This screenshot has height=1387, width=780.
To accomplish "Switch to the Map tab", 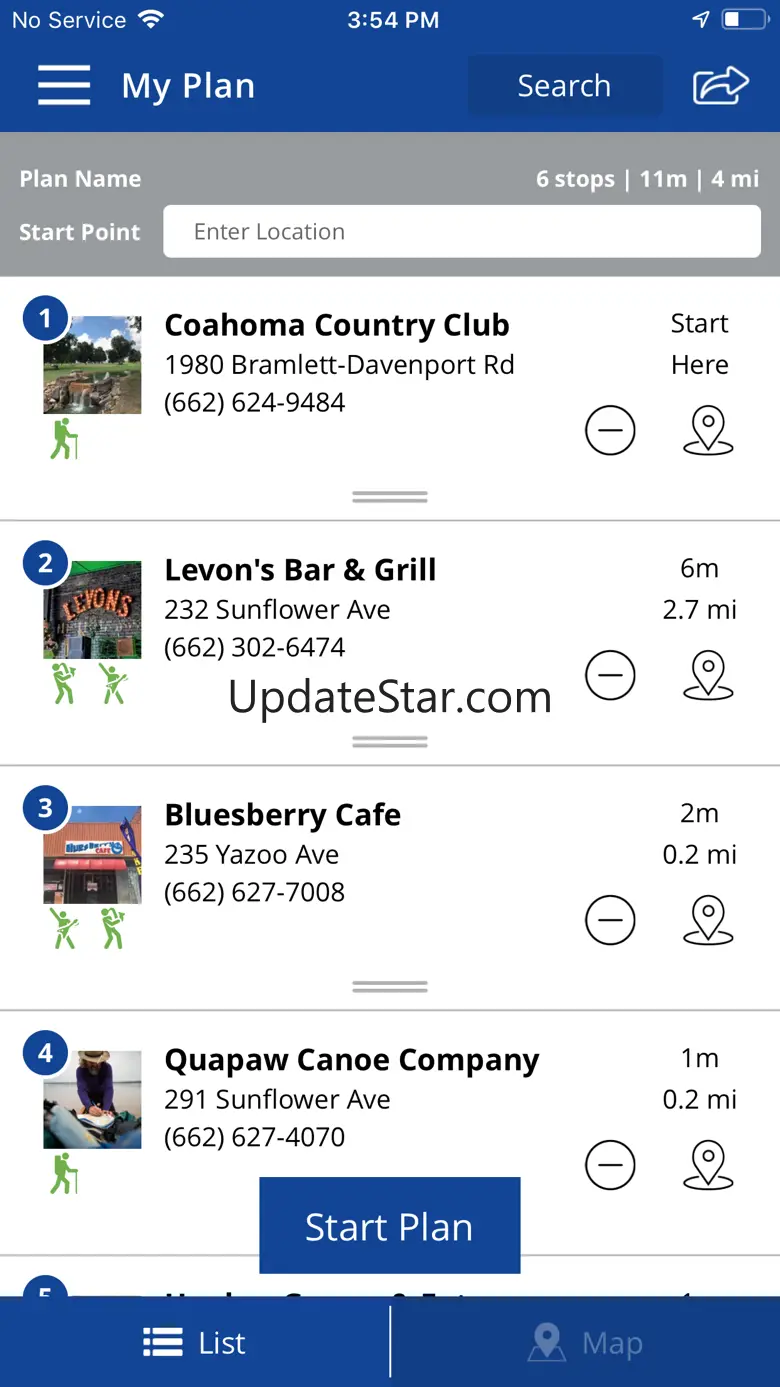I will pos(585,1343).
